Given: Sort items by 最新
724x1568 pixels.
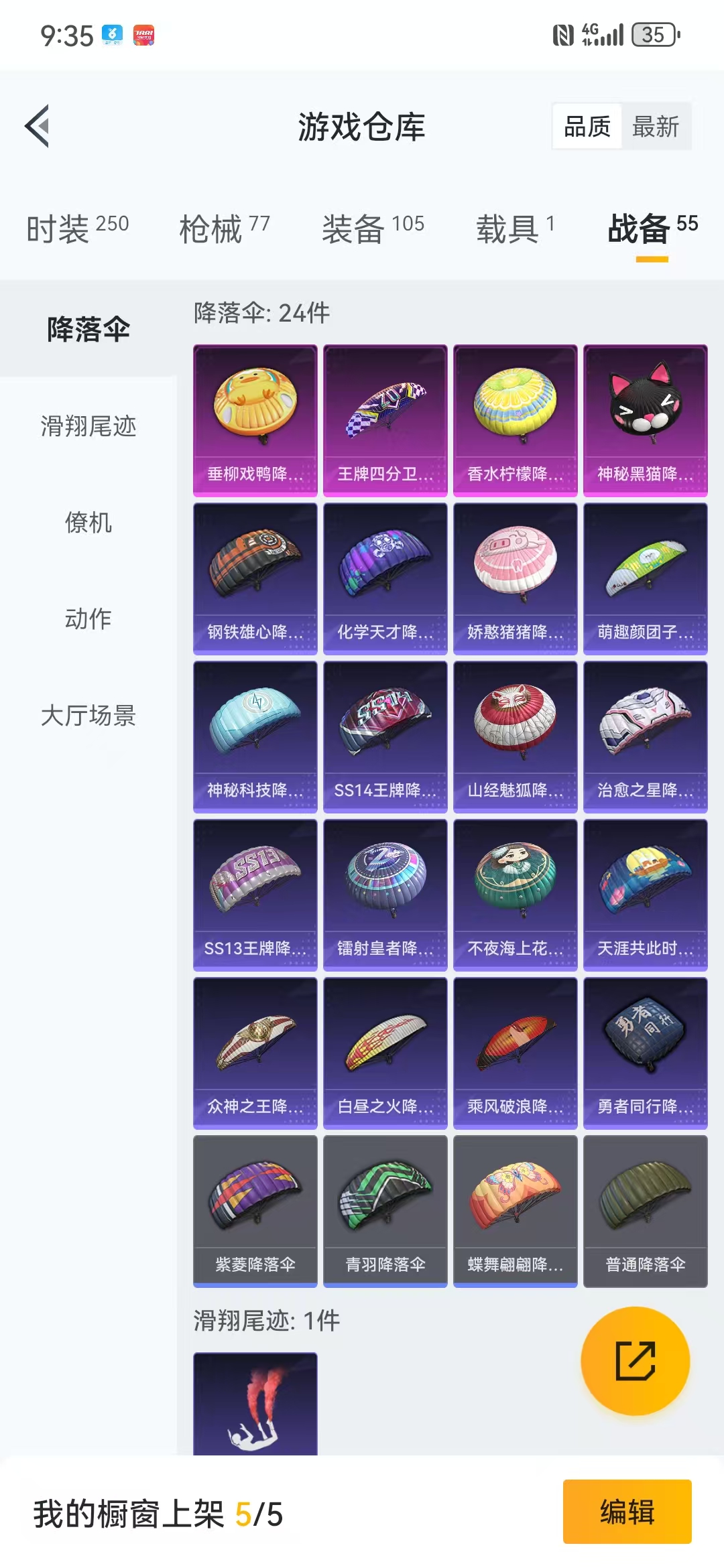Looking at the screenshot, I should (655, 126).
